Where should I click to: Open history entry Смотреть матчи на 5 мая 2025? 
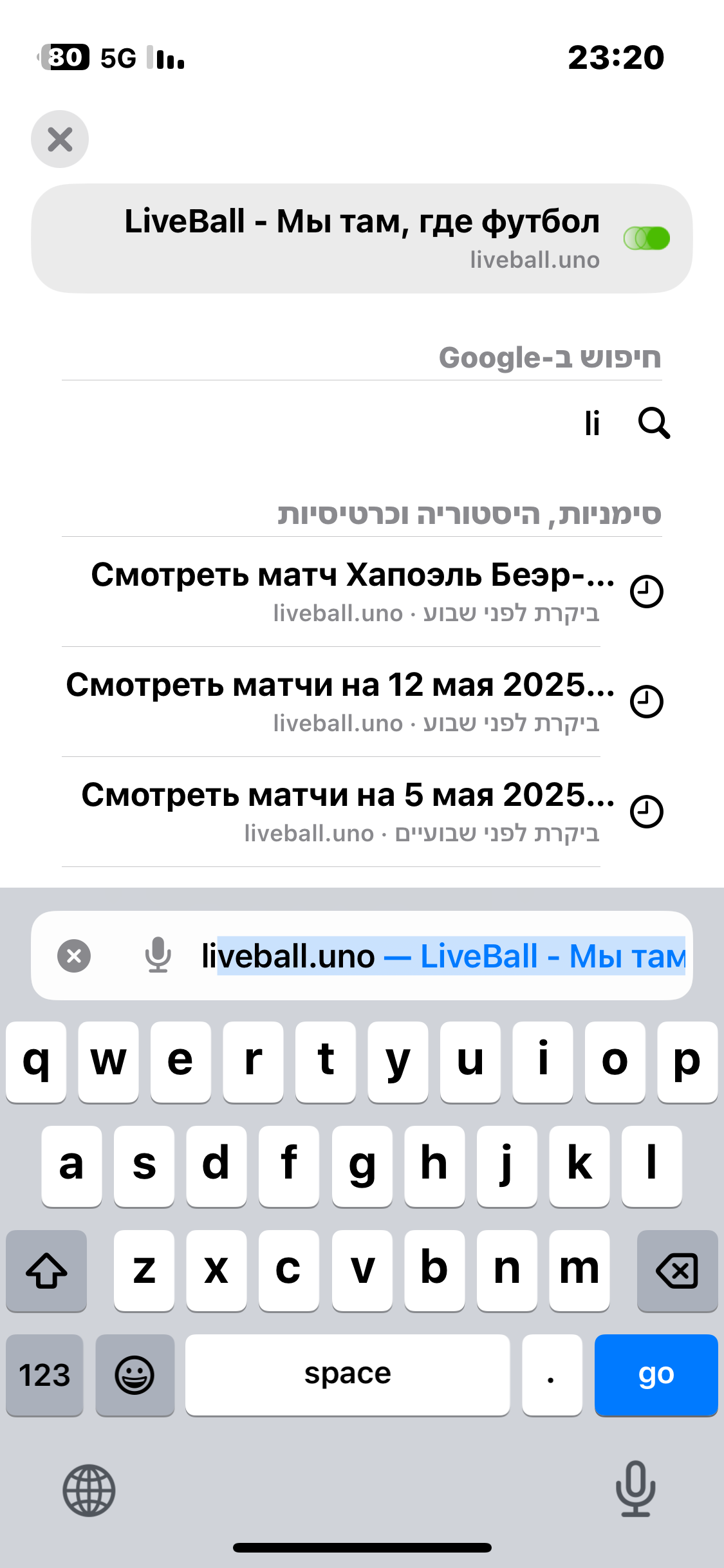point(362,812)
